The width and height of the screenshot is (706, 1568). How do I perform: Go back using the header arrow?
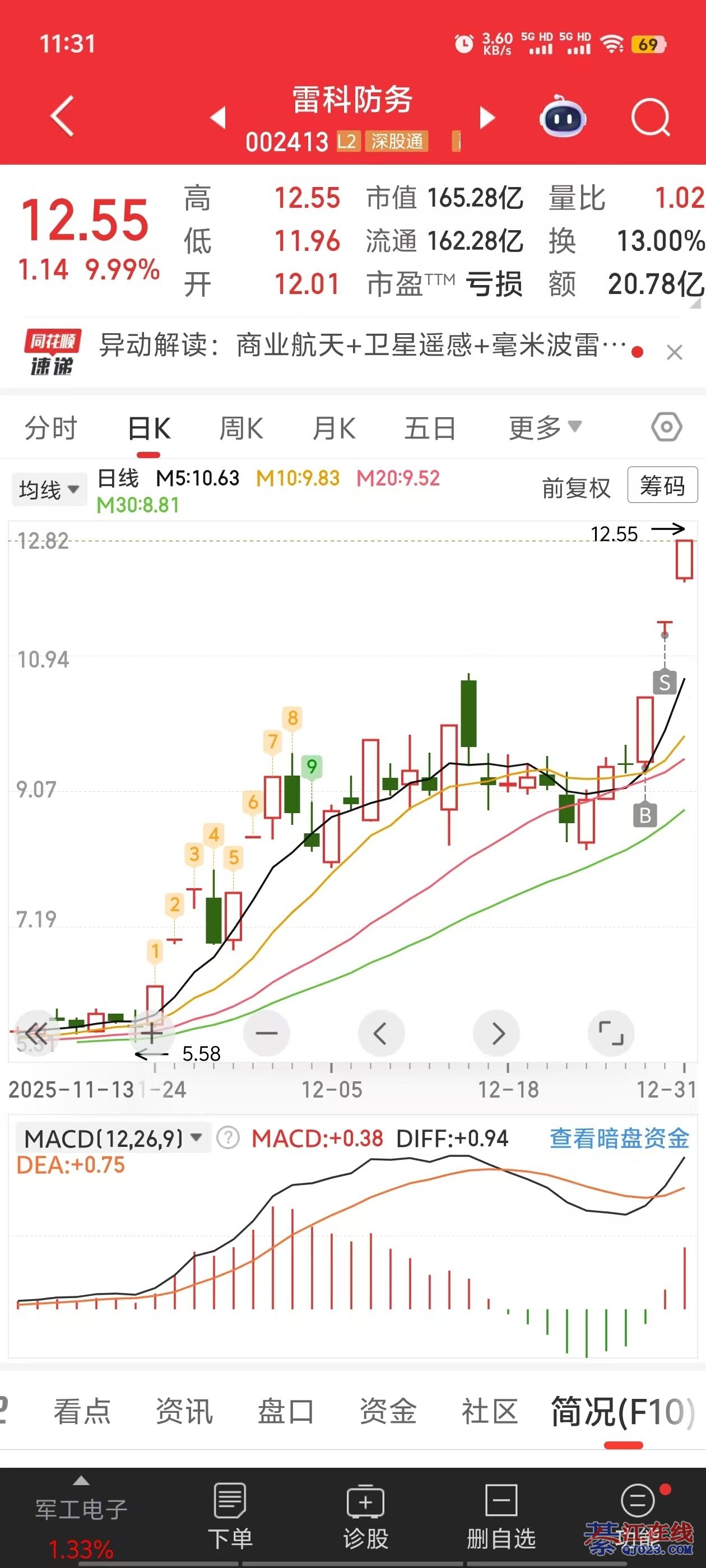click(62, 116)
